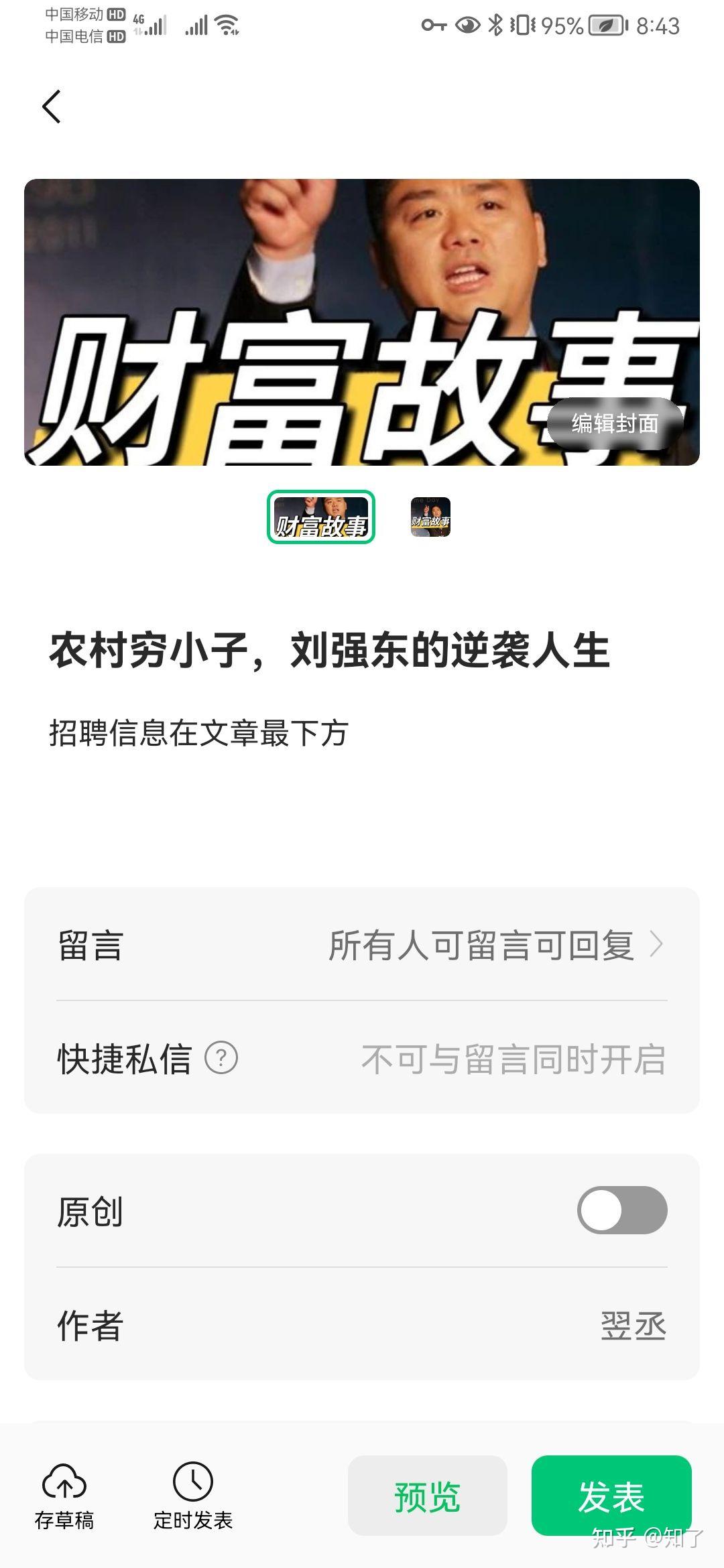Tap the 编辑封面 button on cover
Image resolution: width=724 pixels, height=1568 pixels.
pyautogui.click(x=614, y=423)
